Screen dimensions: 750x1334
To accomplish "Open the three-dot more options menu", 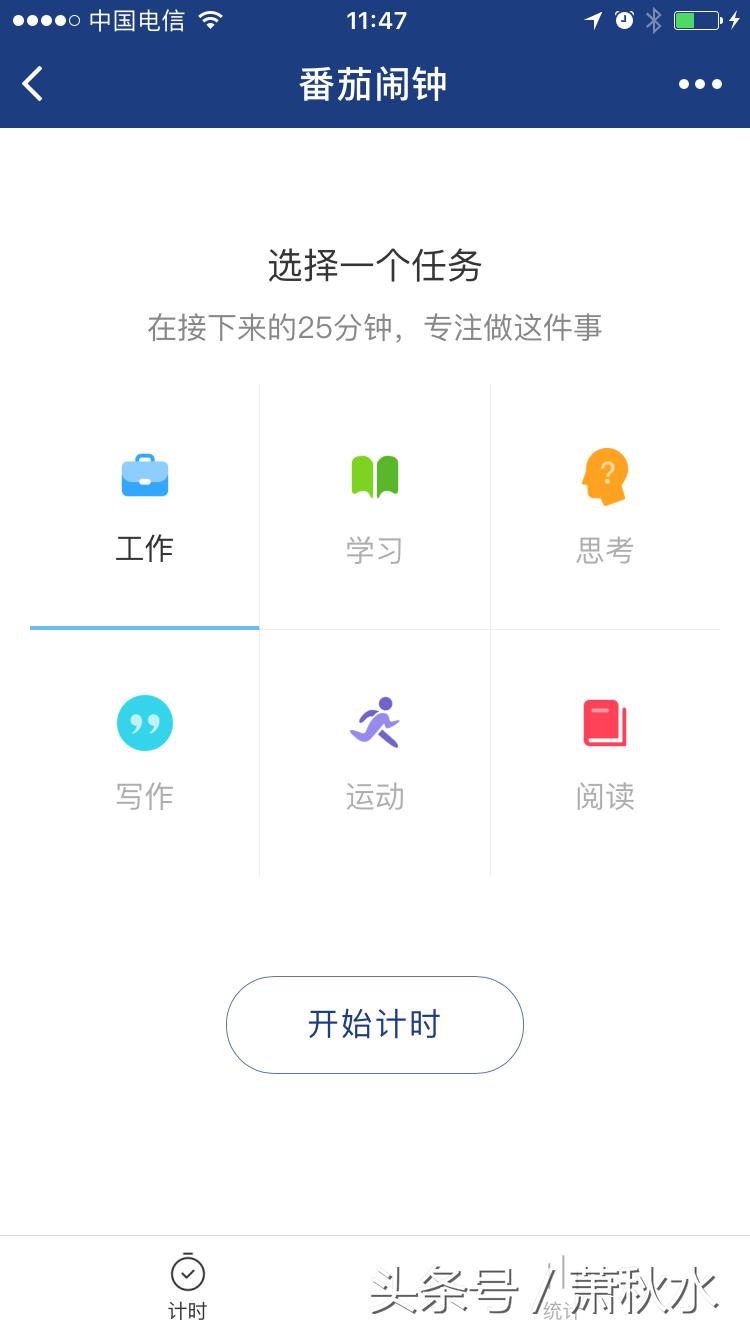I will (x=700, y=83).
